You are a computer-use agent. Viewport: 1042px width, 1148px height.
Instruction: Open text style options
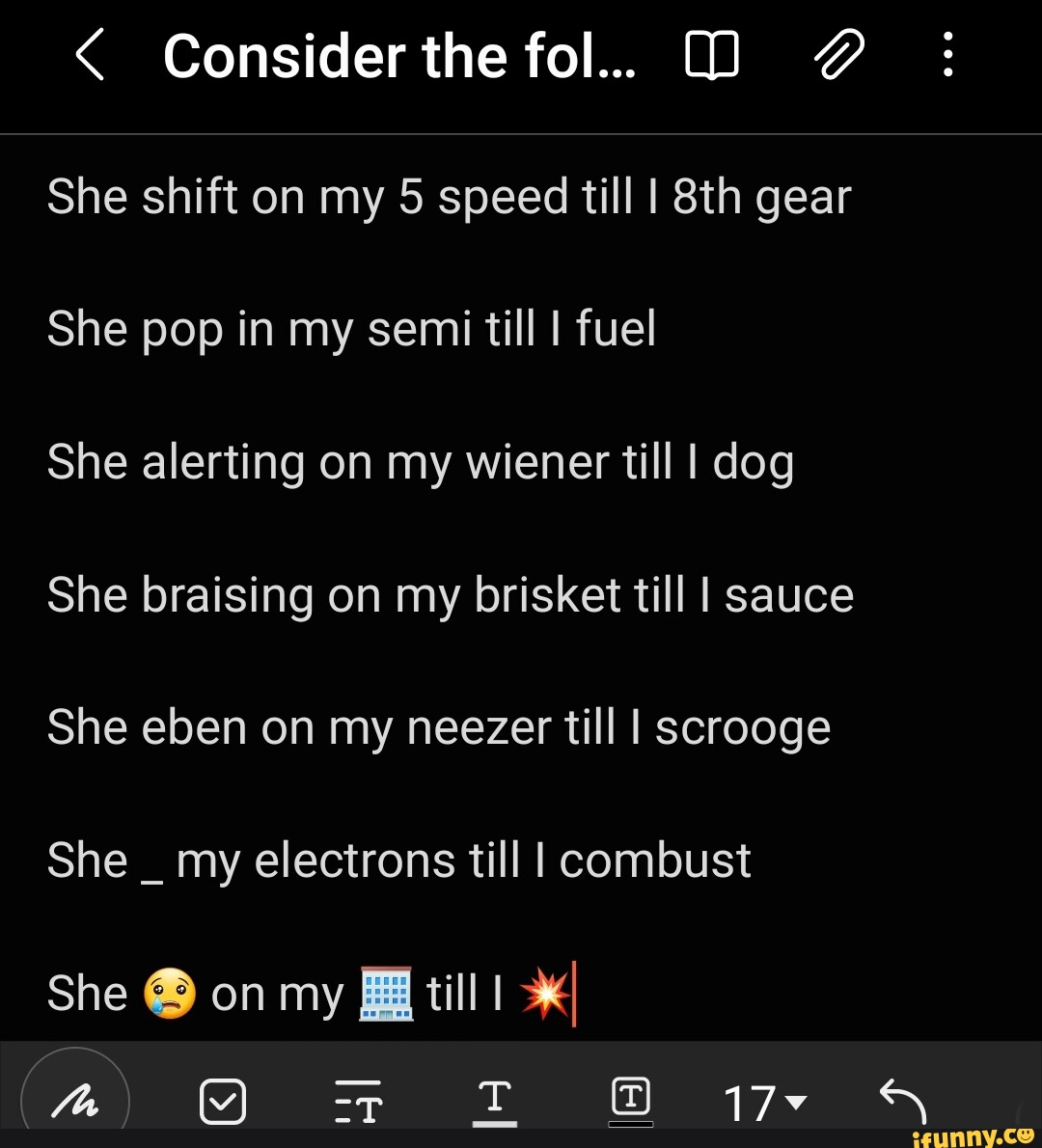click(x=358, y=1102)
